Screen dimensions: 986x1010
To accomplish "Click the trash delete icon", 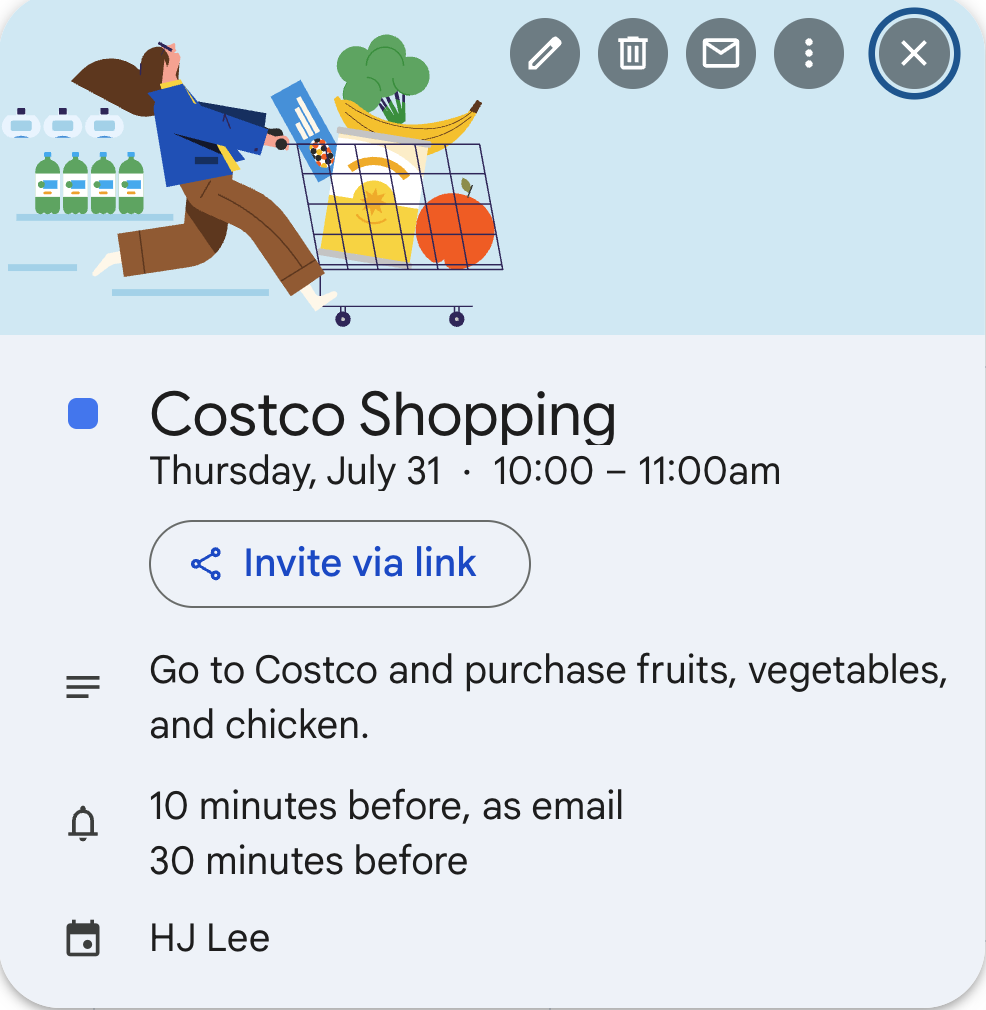I will 632,54.
